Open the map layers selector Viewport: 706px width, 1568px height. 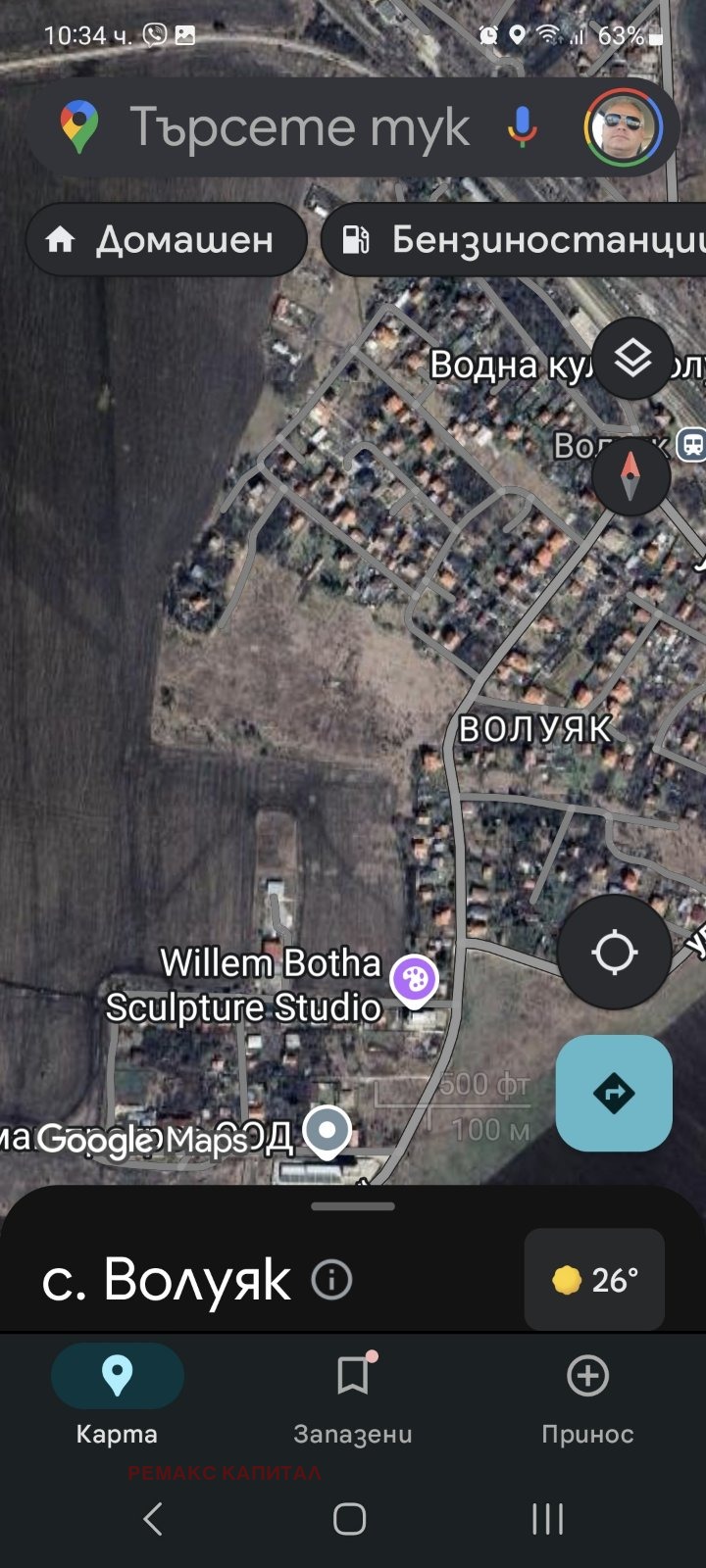(x=632, y=358)
